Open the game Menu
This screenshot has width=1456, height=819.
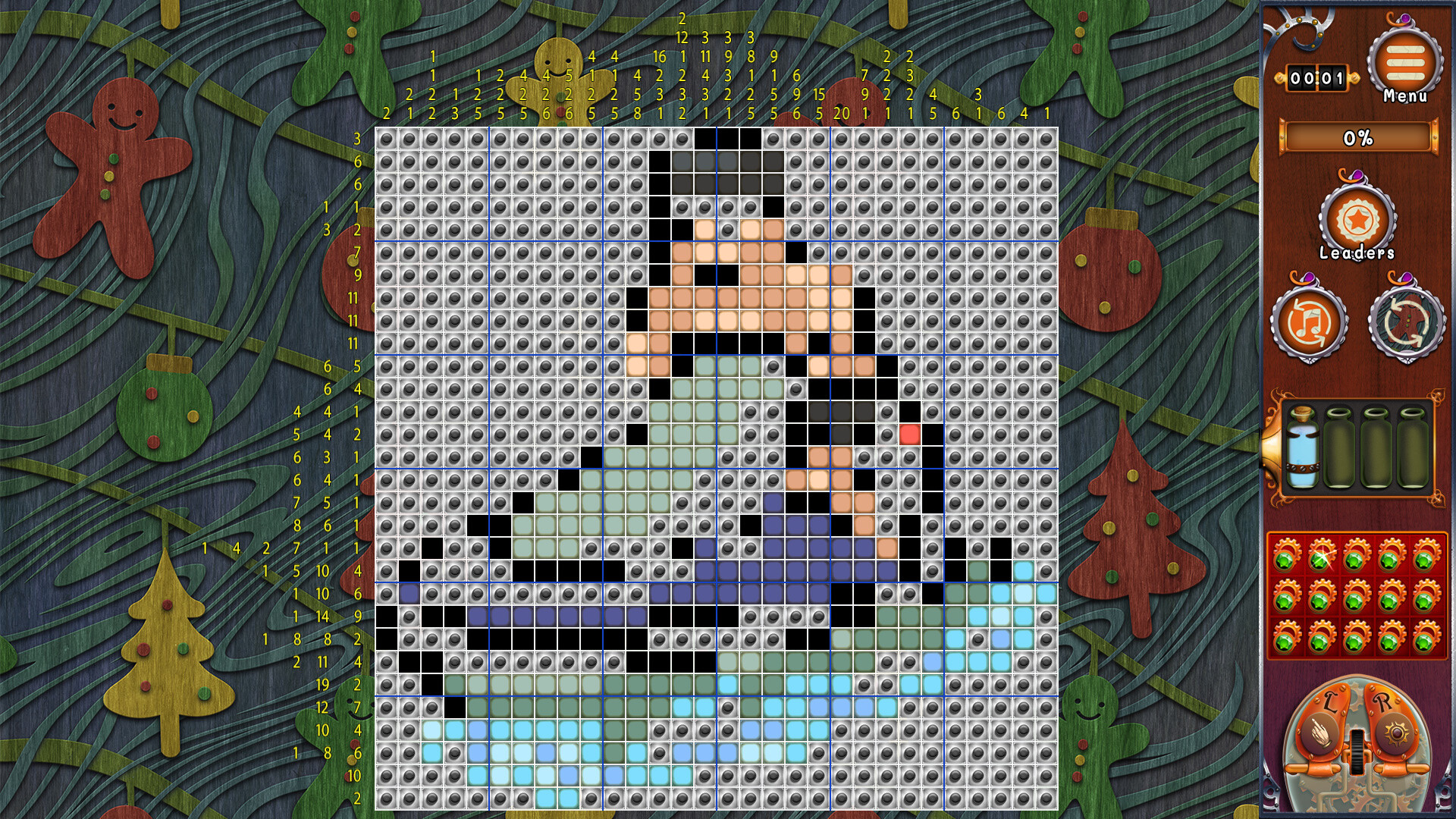tap(1404, 64)
